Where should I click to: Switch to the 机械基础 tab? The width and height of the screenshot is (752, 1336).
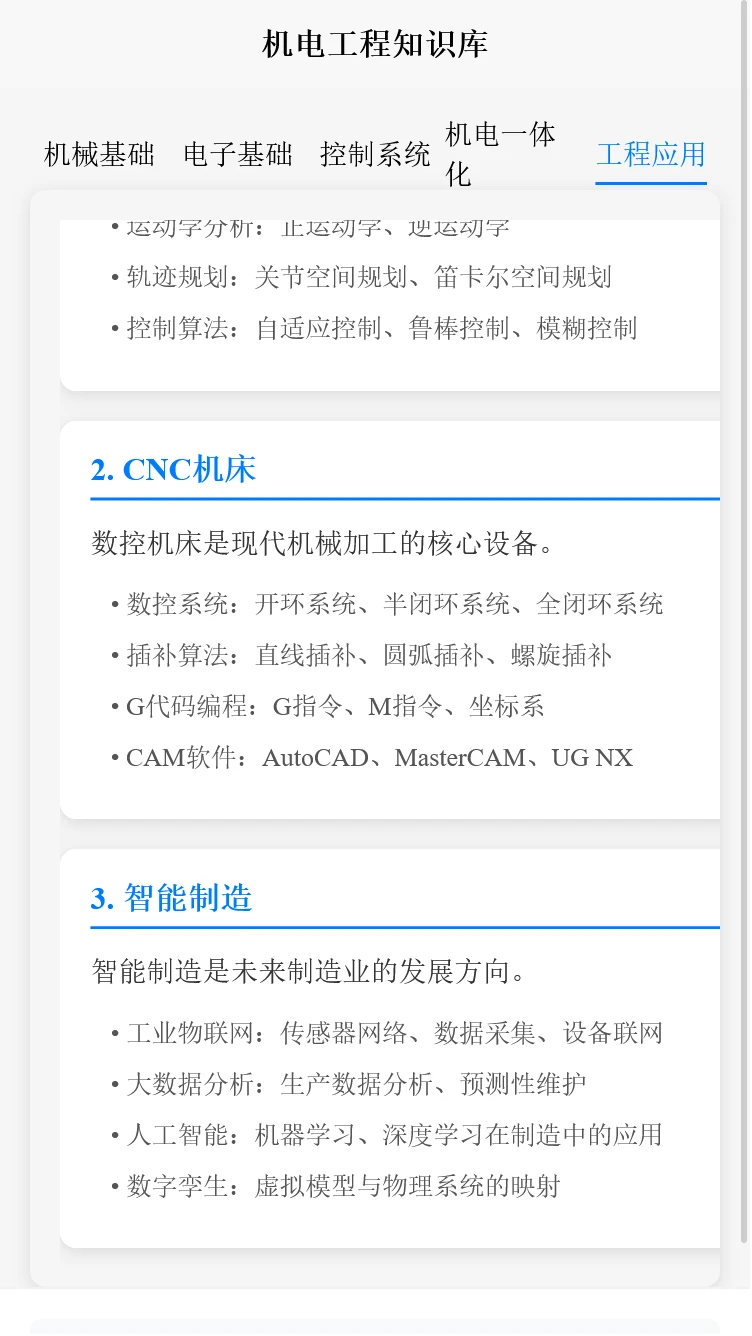click(x=100, y=155)
